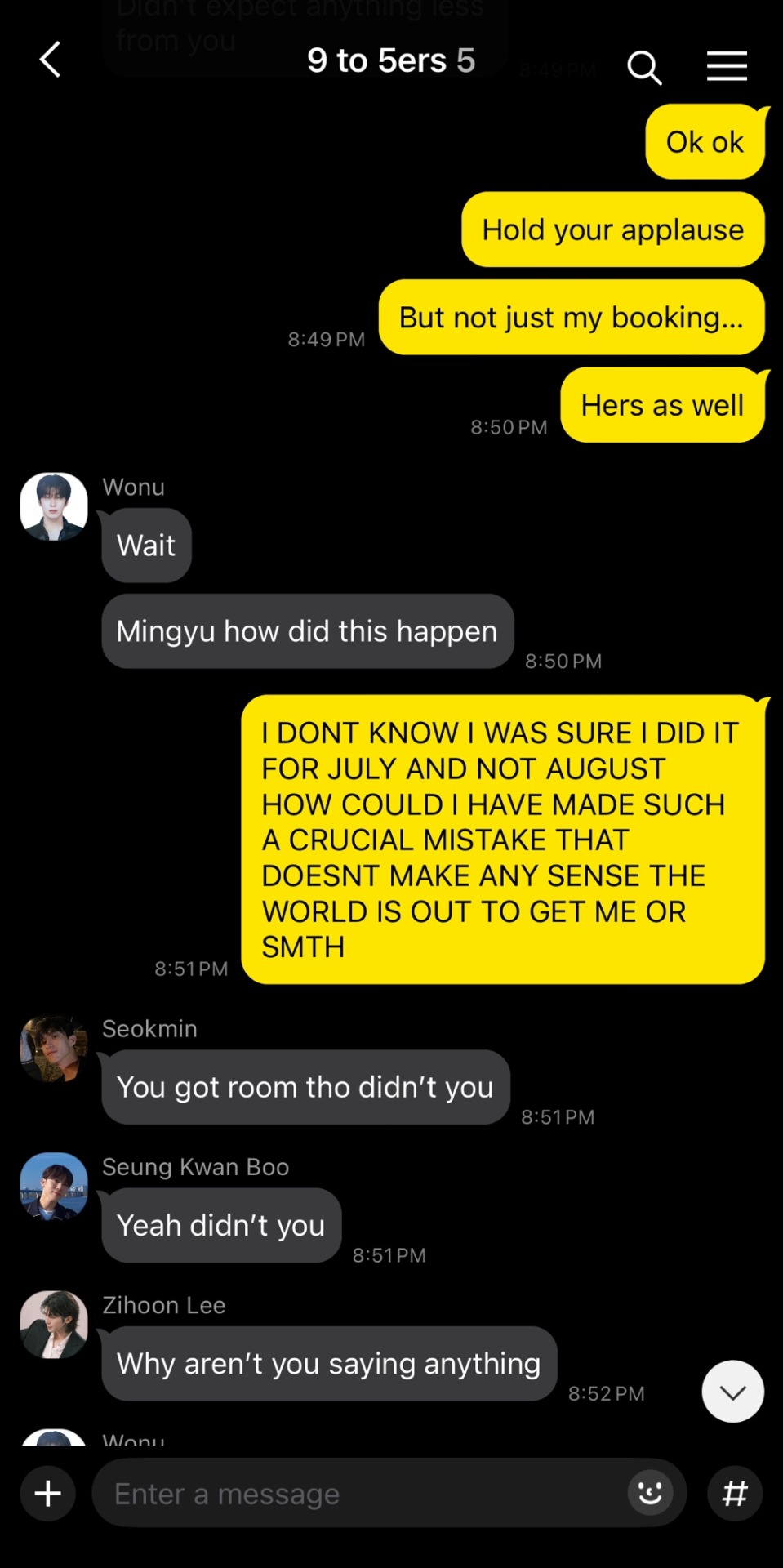This screenshot has width=783, height=1568.
Task: Open Zihoon Lee's profile picture
Action: (54, 1325)
